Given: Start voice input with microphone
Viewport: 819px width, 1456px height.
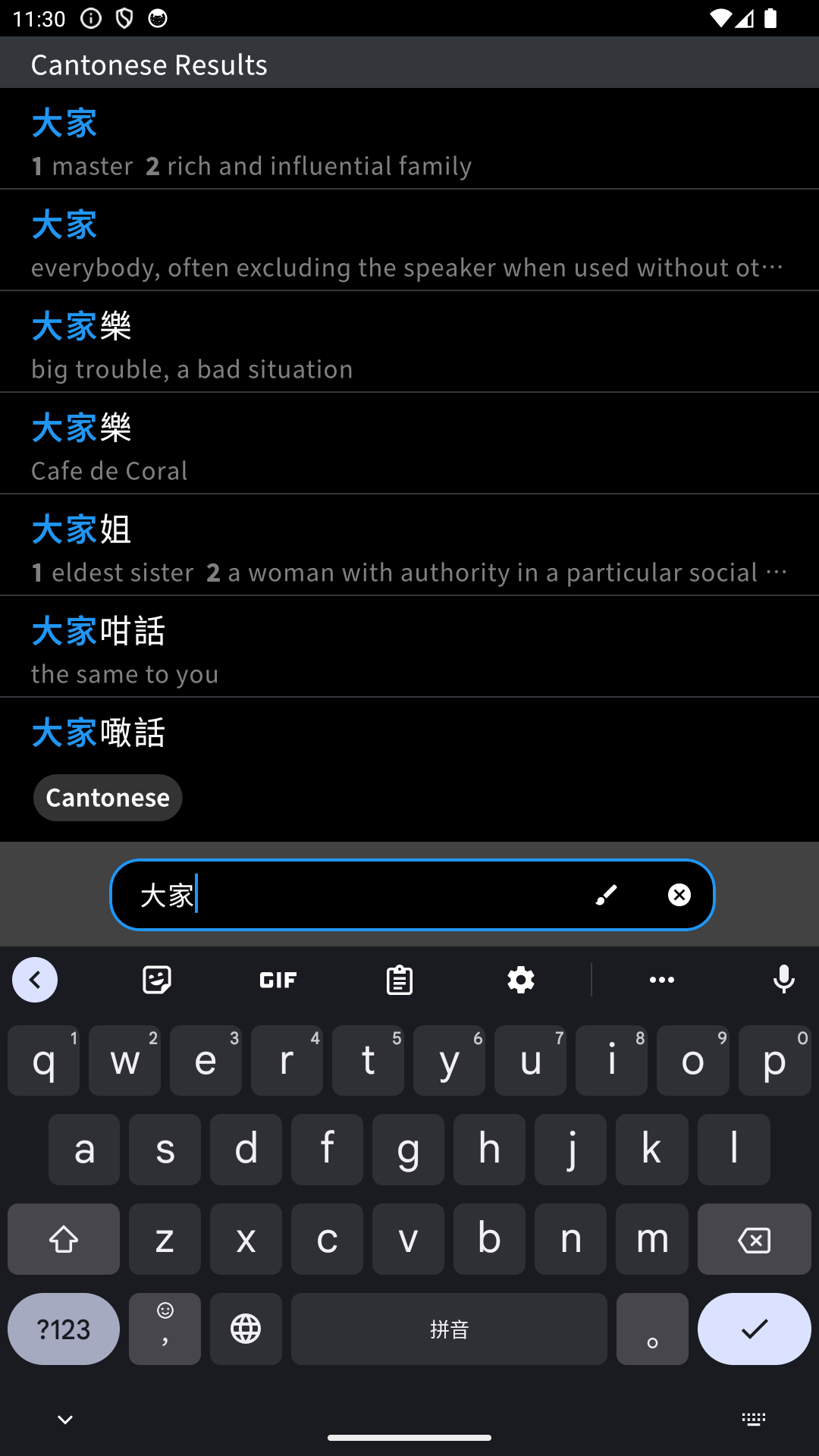Looking at the screenshot, I should pos(783,980).
